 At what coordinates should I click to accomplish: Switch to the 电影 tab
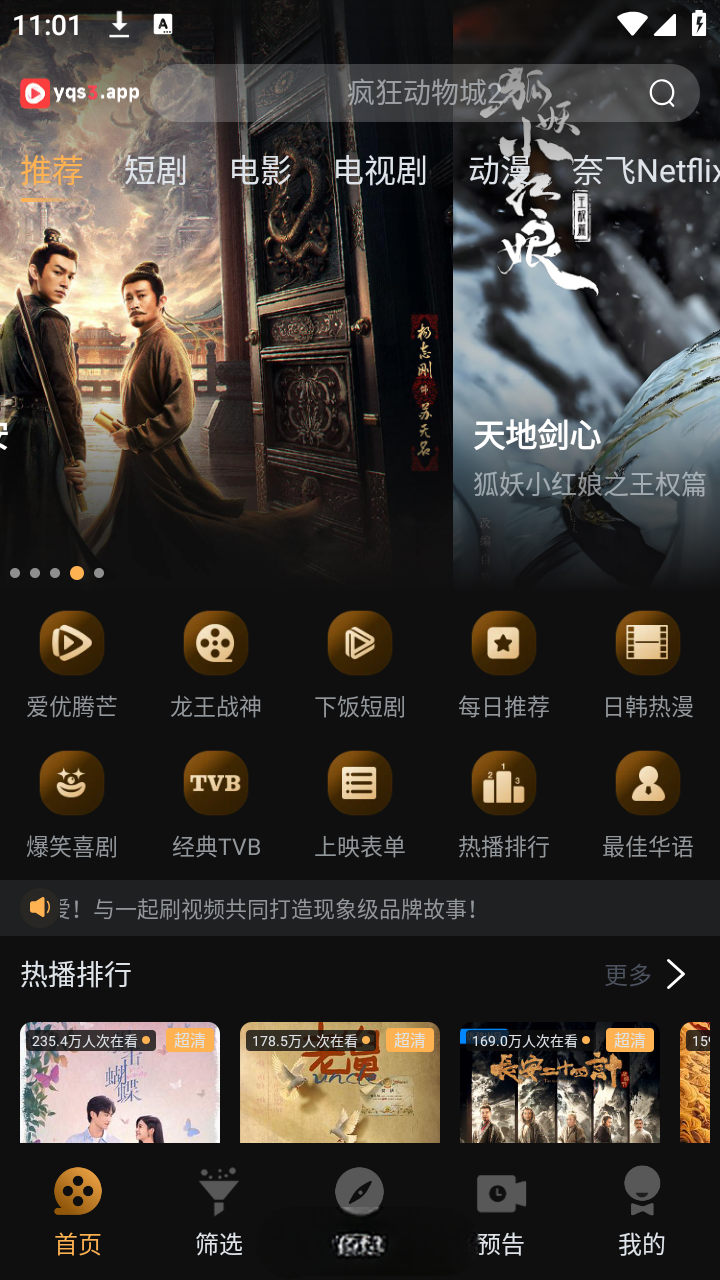point(260,171)
